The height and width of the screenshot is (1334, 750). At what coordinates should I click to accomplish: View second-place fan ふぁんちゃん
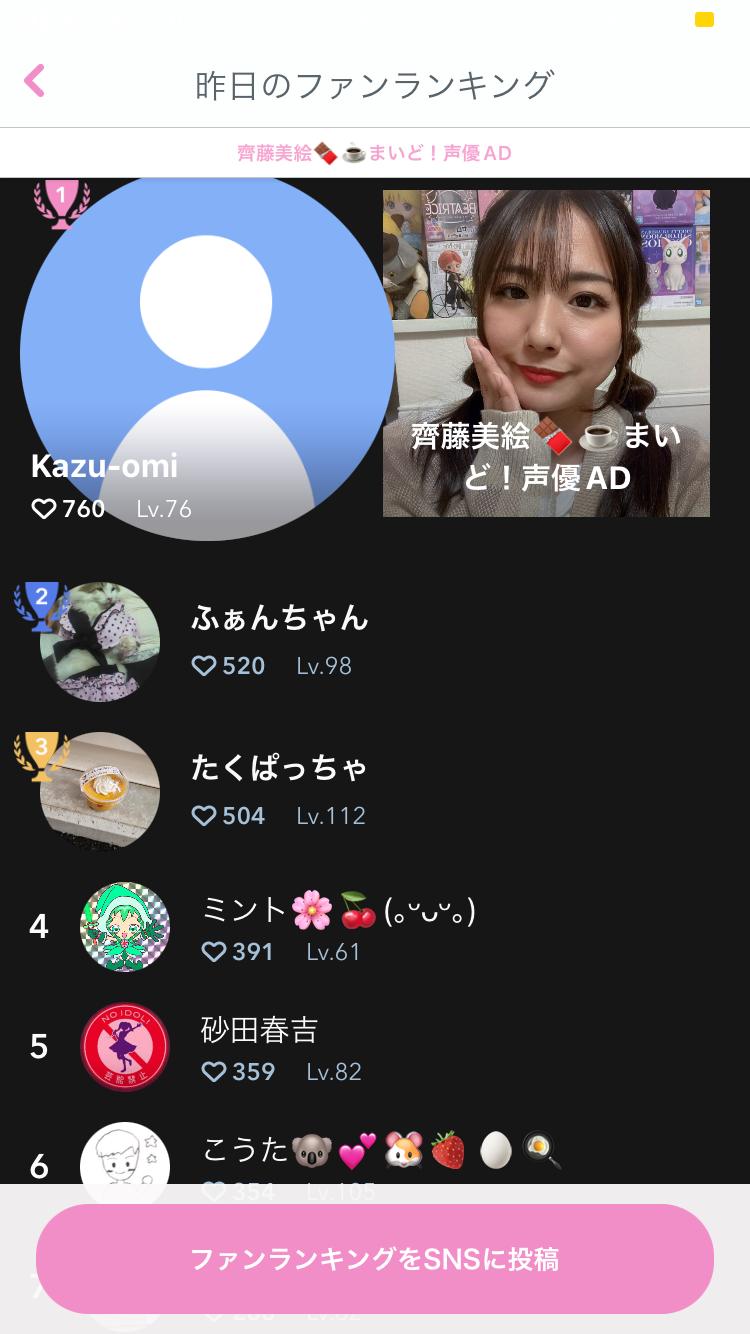coord(280,640)
